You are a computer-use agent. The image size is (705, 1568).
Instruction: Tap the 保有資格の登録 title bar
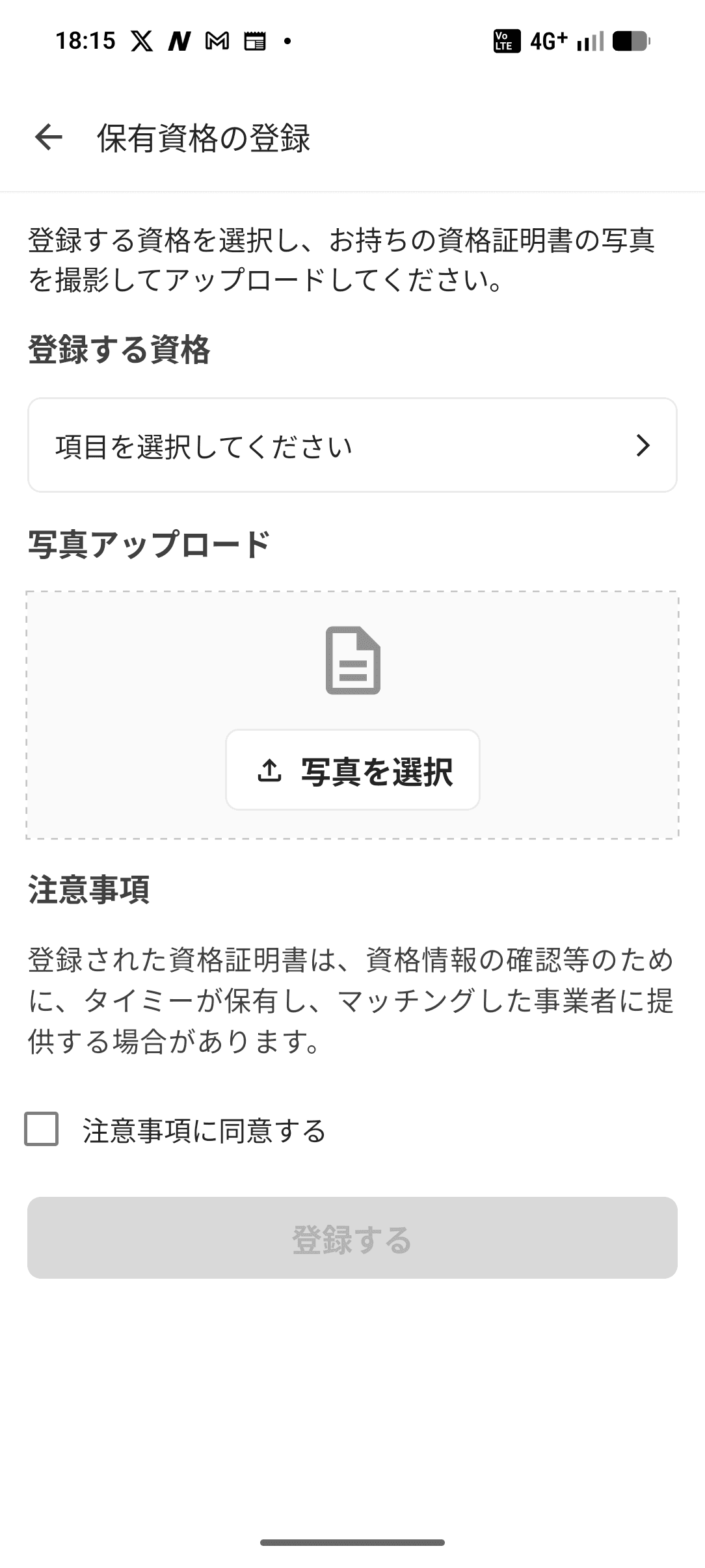point(204,137)
